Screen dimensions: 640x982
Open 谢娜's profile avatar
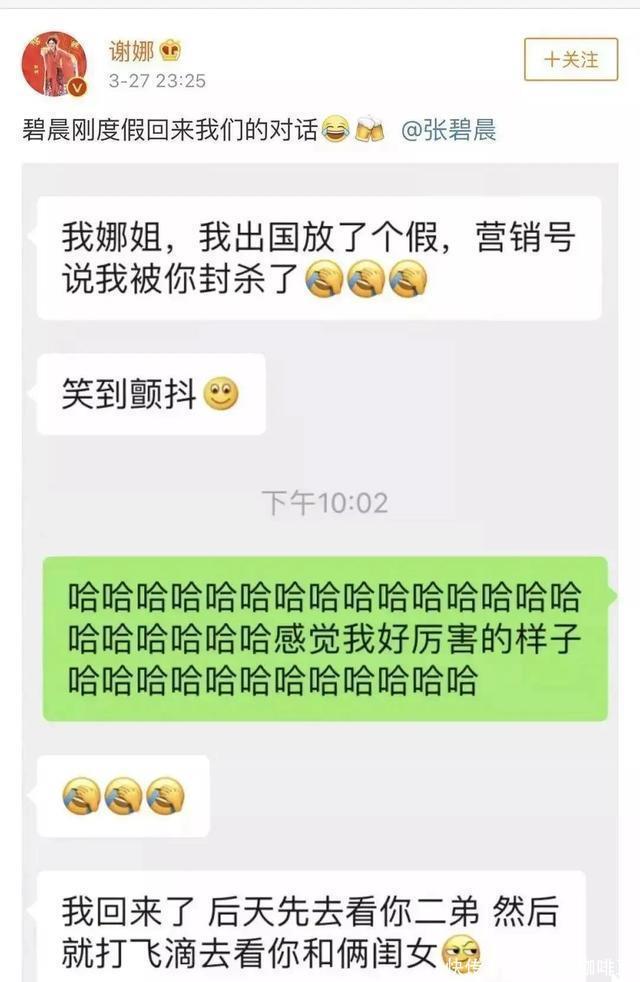54,64
